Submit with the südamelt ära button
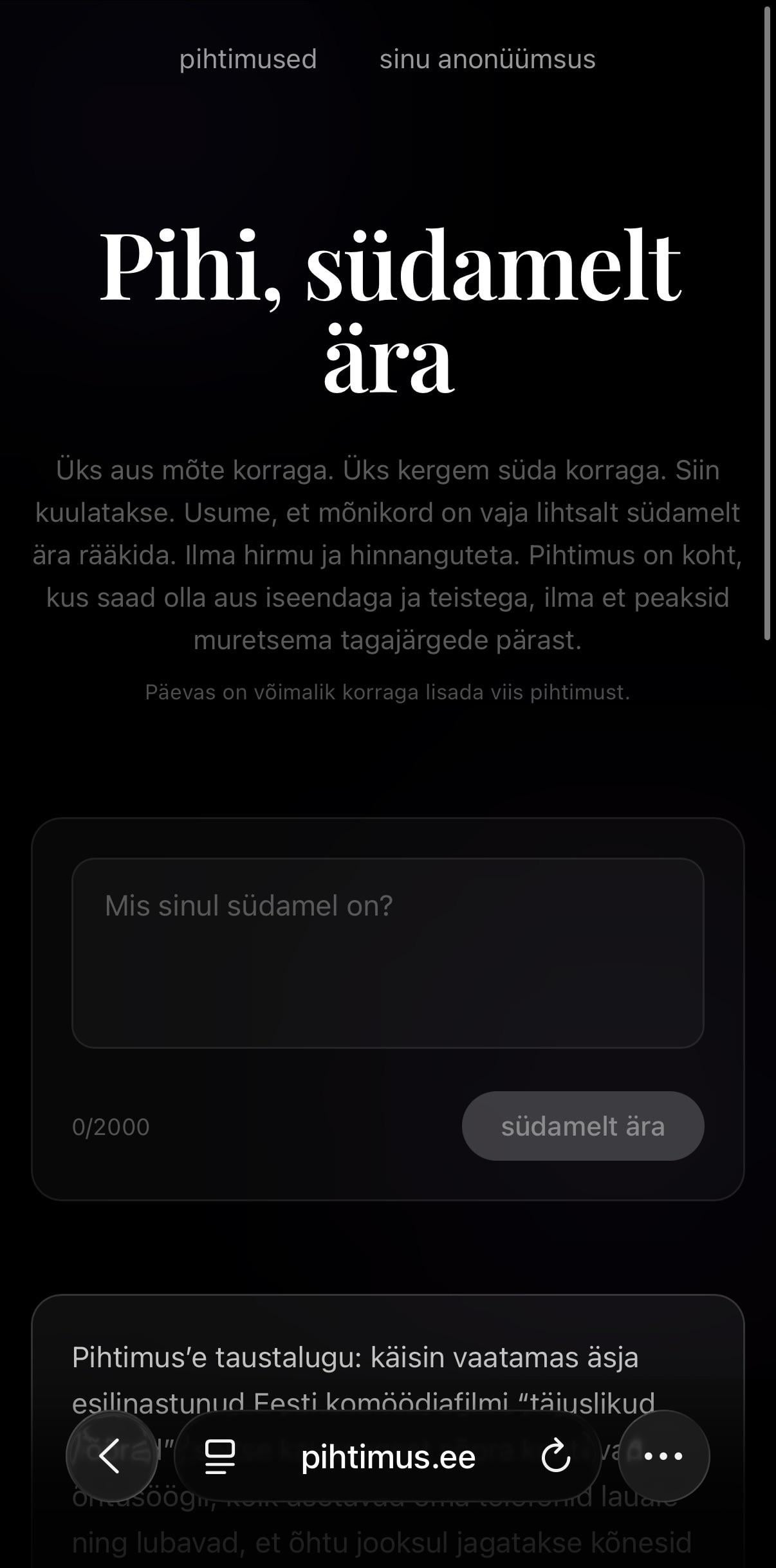This screenshot has height=1568, width=776. pos(582,1126)
